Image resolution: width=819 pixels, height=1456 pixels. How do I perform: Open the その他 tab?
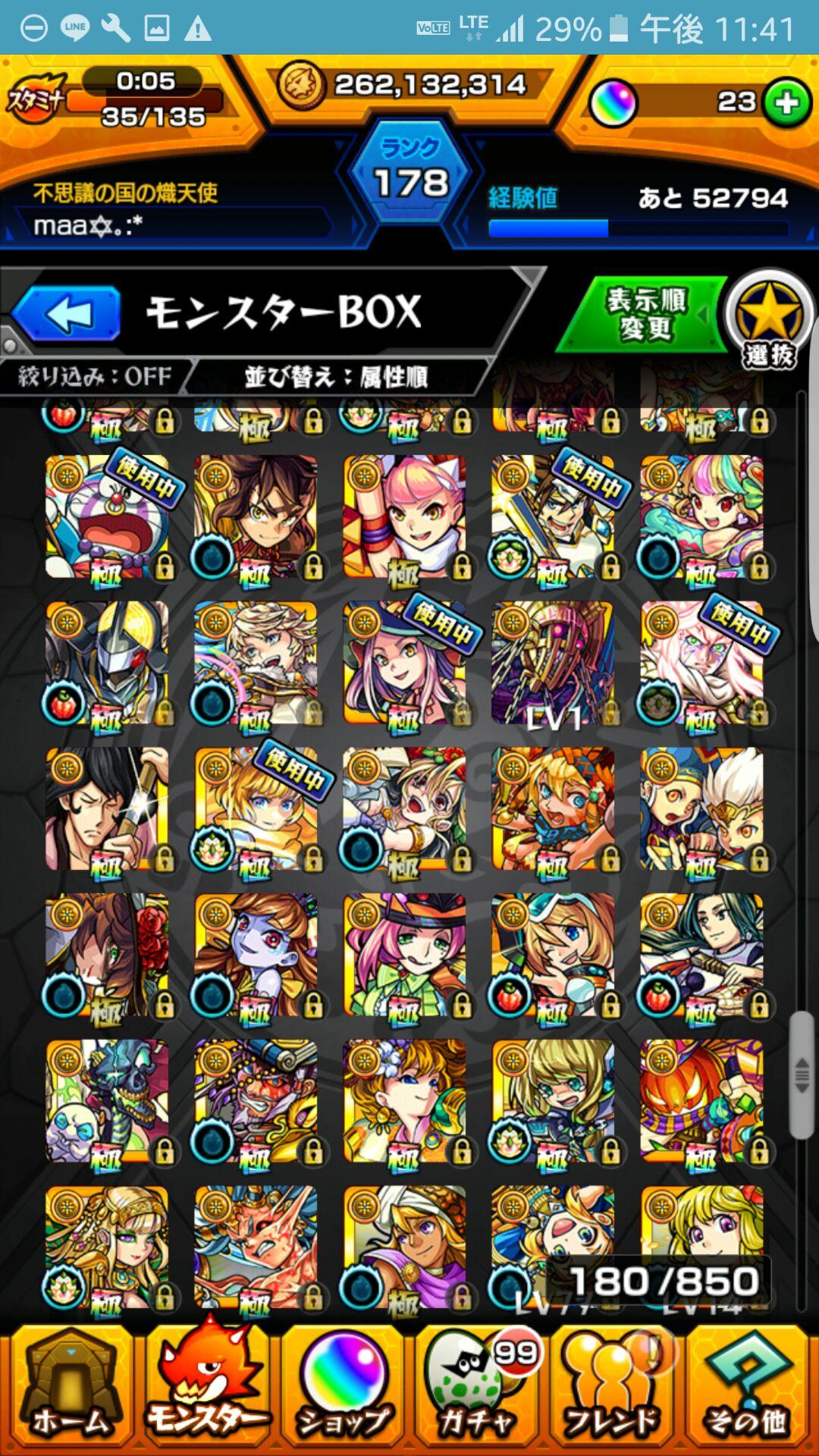(x=748, y=1389)
